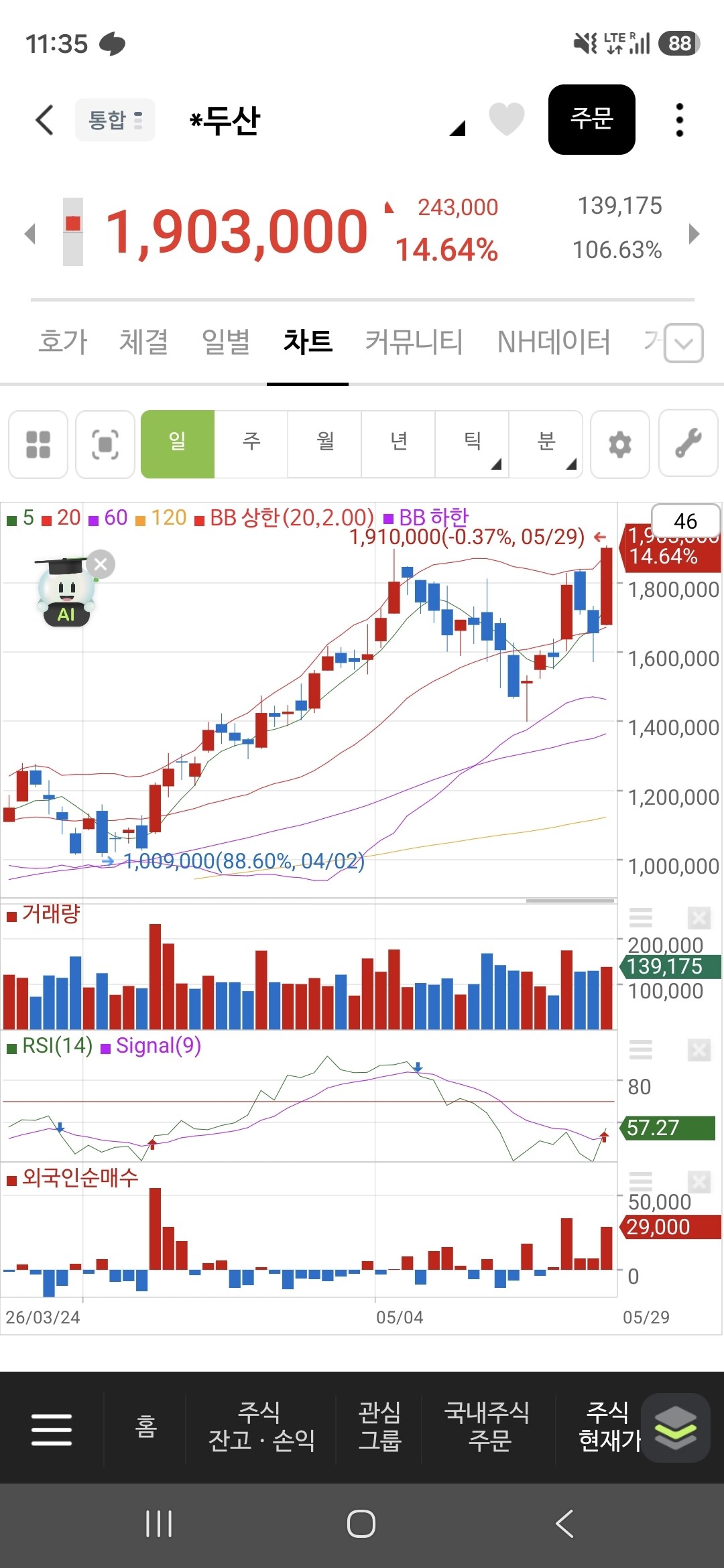
Task: Select the 주 weekly chart period
Action: 251,444
